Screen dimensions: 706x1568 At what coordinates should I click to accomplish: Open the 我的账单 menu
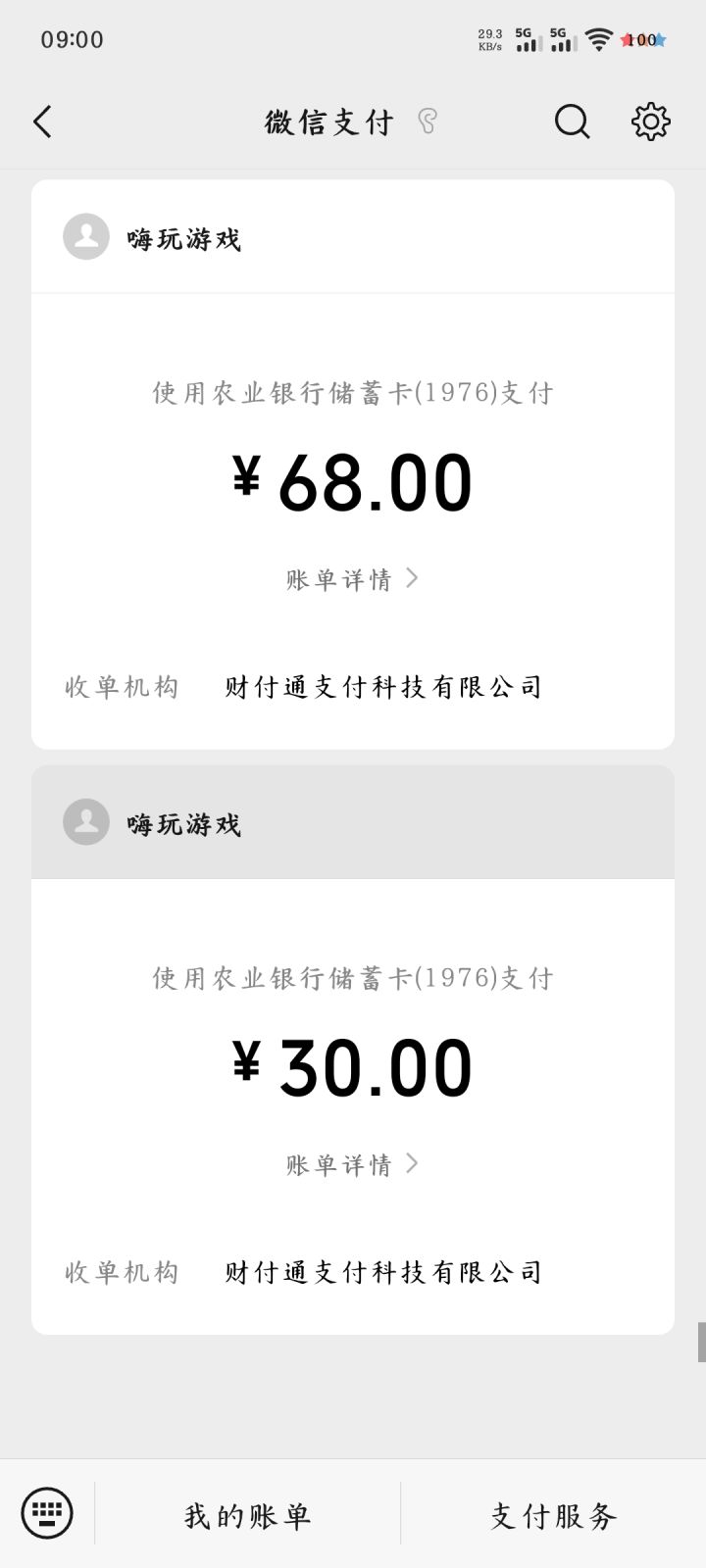coord(248,1515)
